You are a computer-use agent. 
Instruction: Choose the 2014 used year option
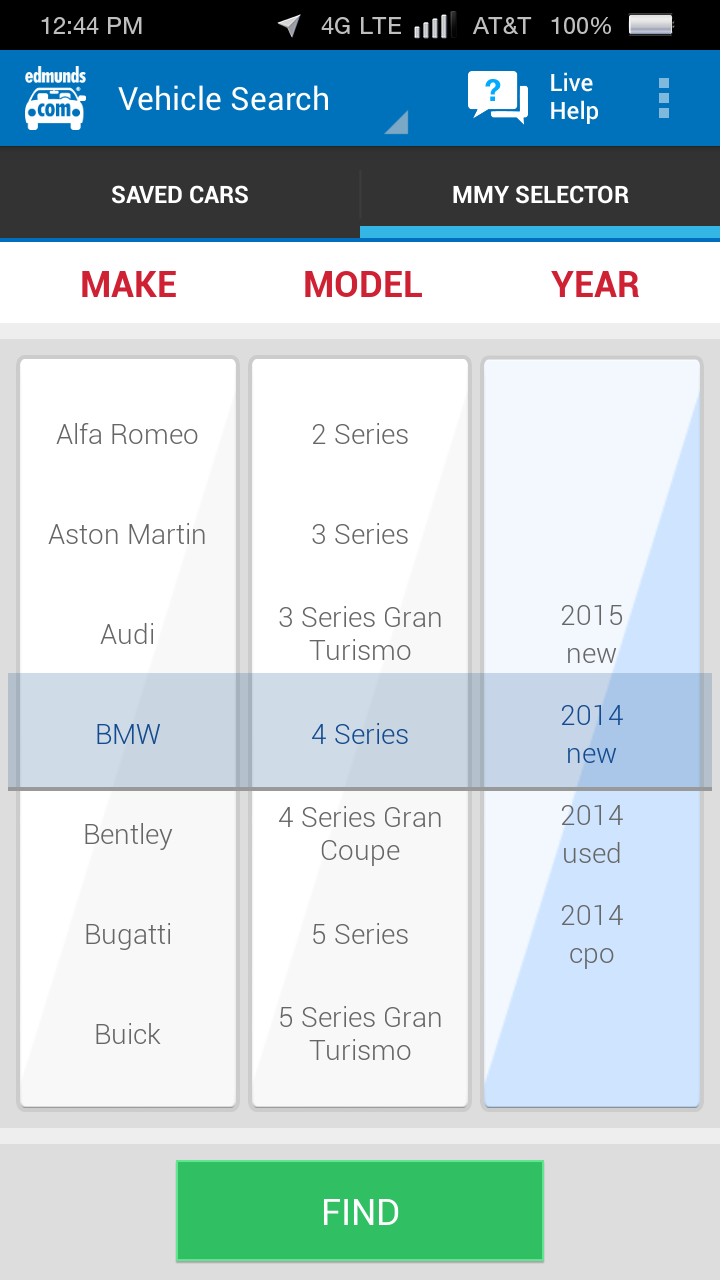coord(591,833)
